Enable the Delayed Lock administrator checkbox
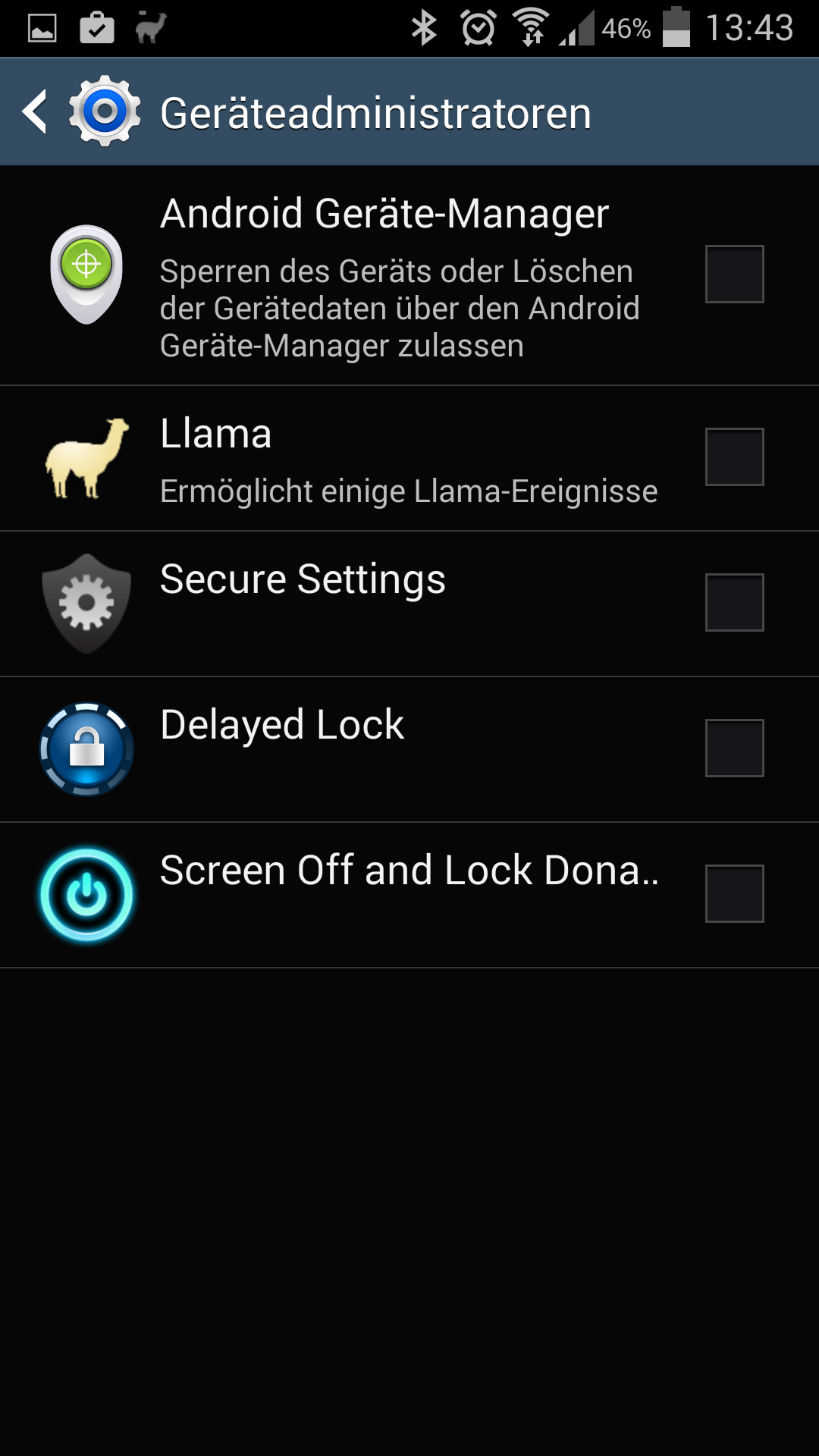 click(x=733, y=748)
